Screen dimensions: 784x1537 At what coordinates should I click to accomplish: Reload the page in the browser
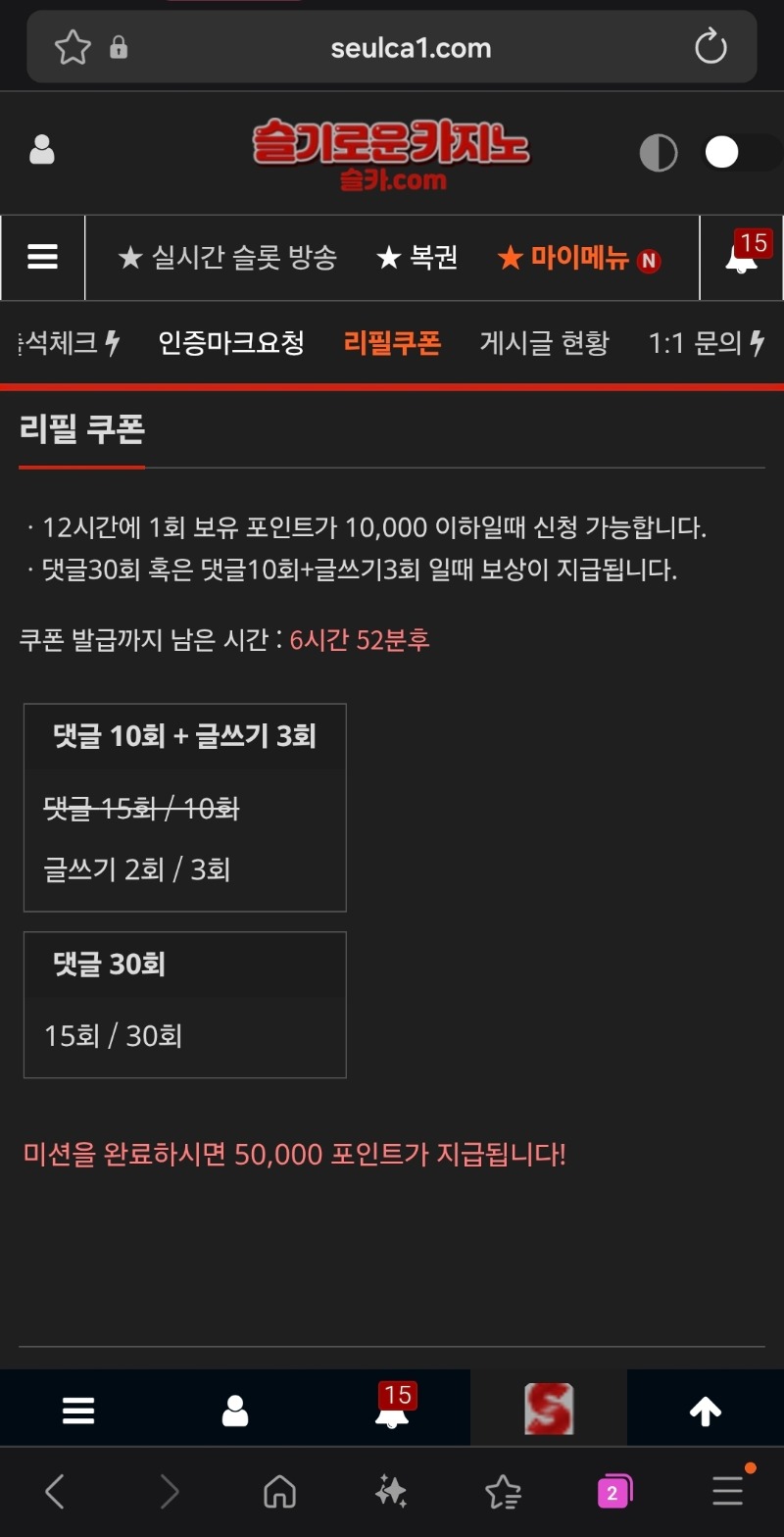(x=710, y=48)
